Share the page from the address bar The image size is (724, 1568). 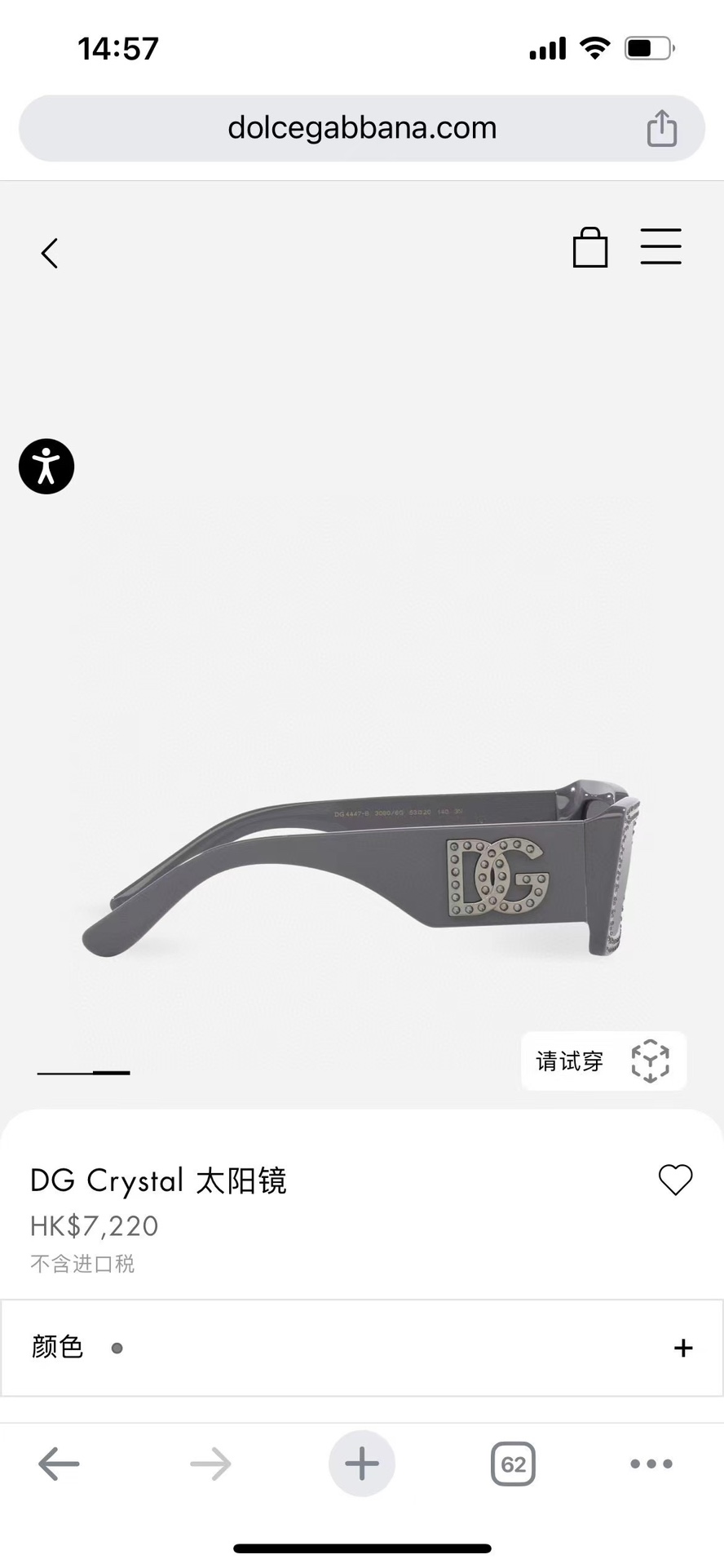coord(661,128)
